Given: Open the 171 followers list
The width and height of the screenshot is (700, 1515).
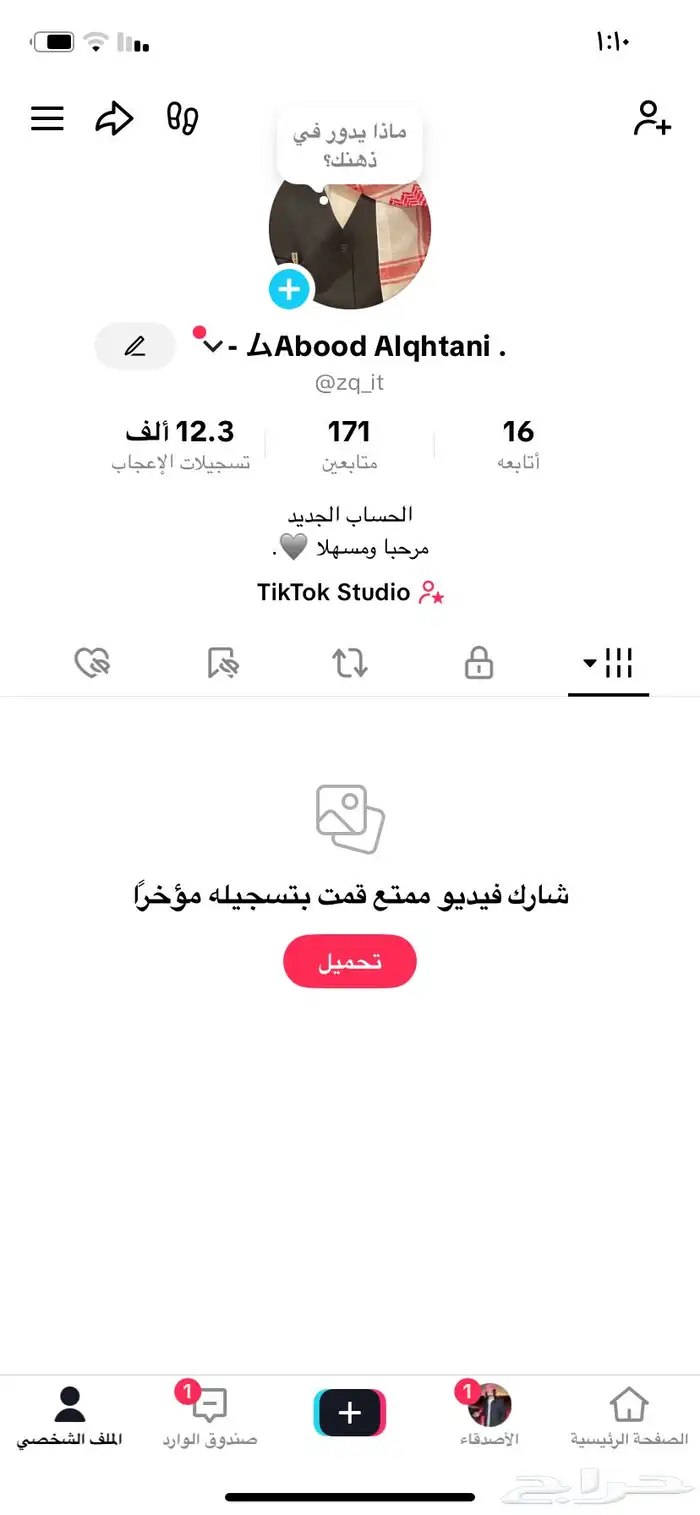Looking at the screenshot, I should pyautogui.click(x=349, y=444).
